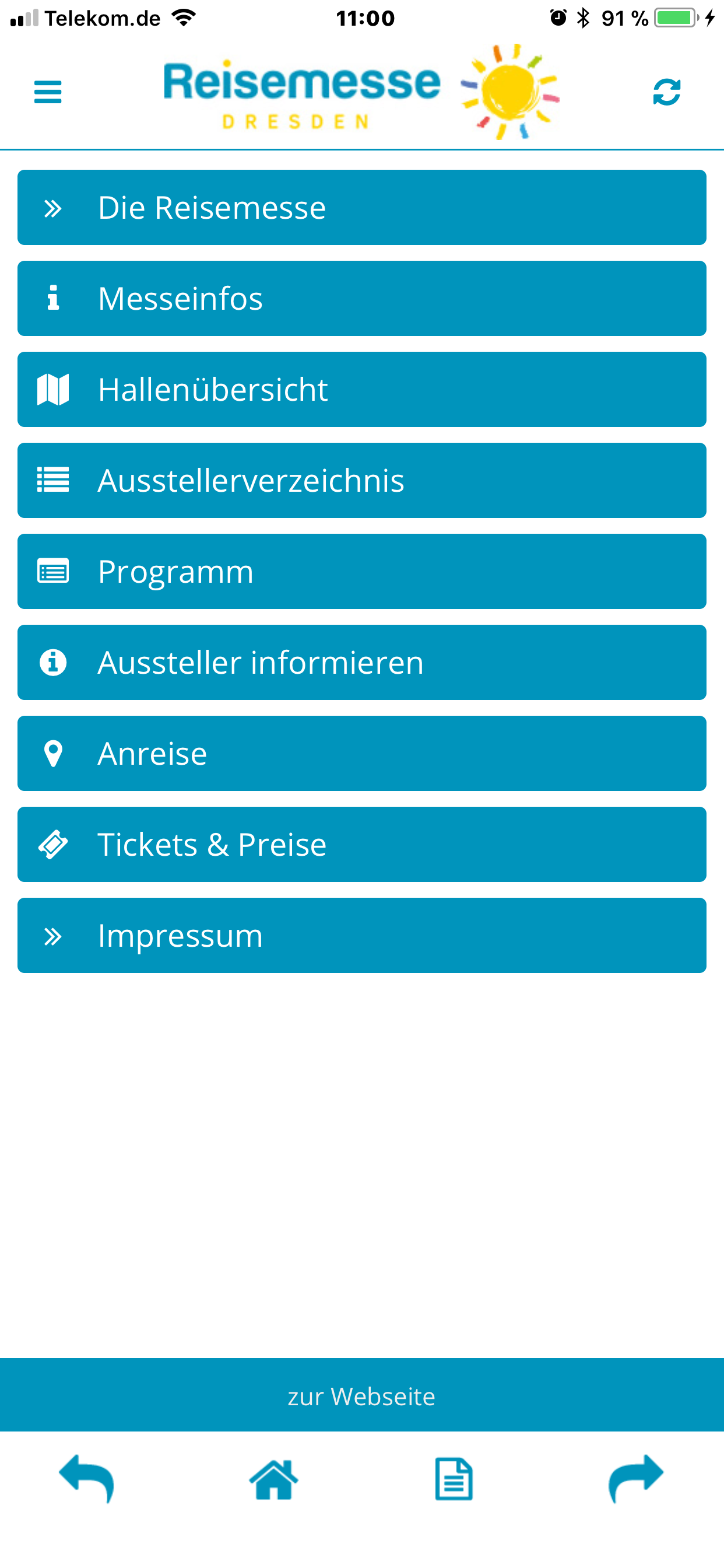Select the location pin icon beside Anreise
The image size is (724, 1568).
54,753
